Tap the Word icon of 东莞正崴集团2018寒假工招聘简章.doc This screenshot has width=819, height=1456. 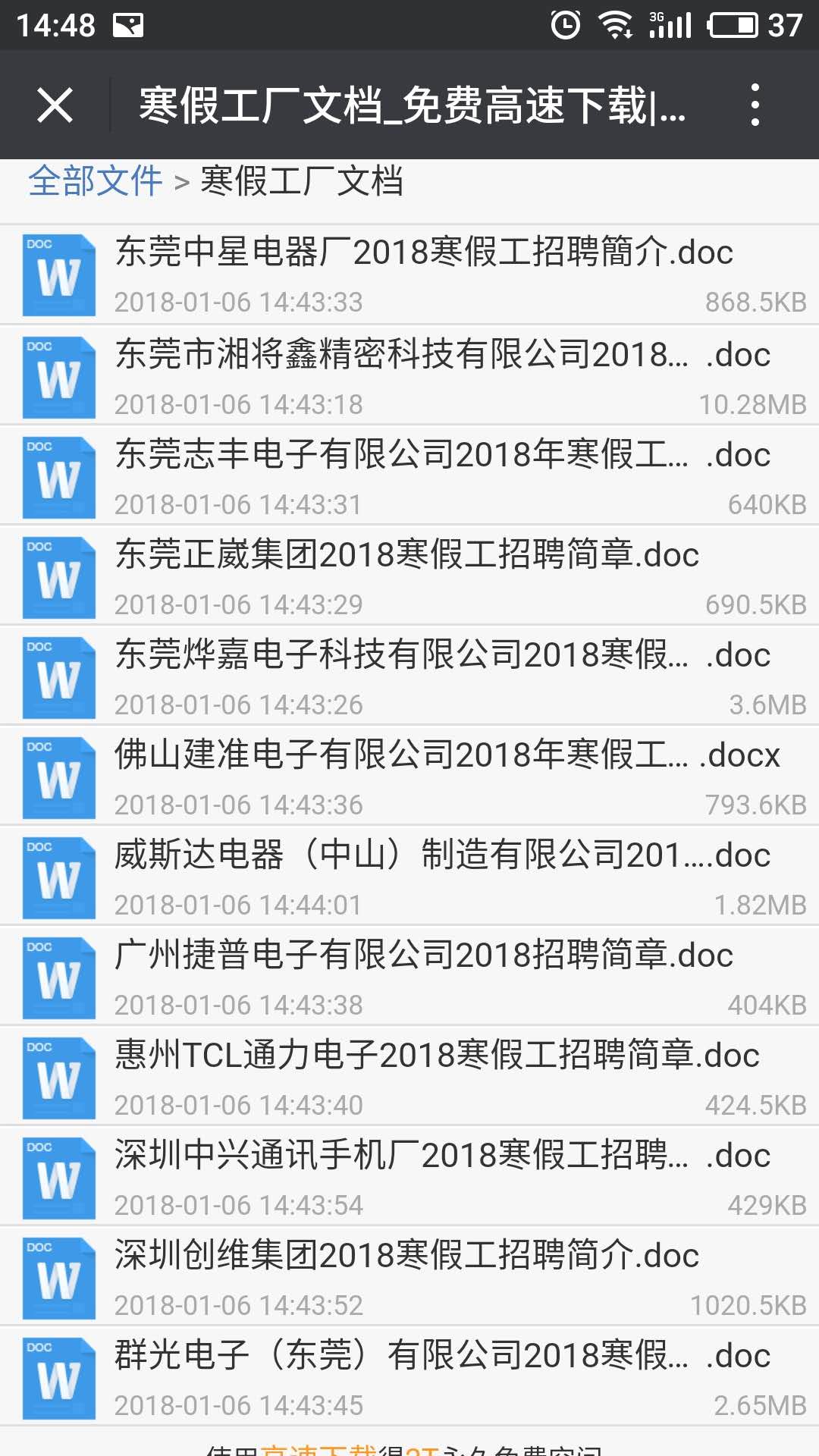pyautogui.click(x=58, y=575)
